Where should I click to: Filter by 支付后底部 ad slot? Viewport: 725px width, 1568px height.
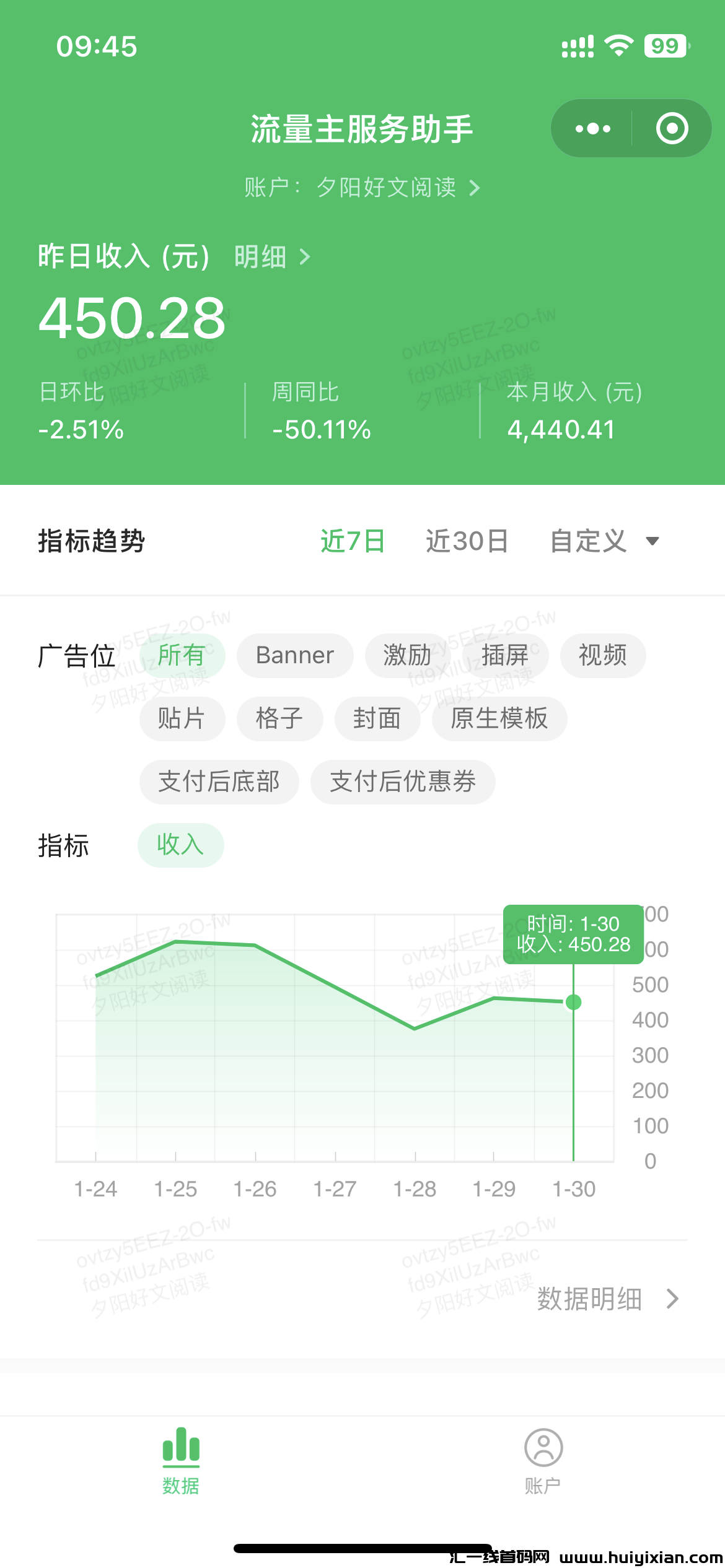pyautogui.click(x=219, y=782)
